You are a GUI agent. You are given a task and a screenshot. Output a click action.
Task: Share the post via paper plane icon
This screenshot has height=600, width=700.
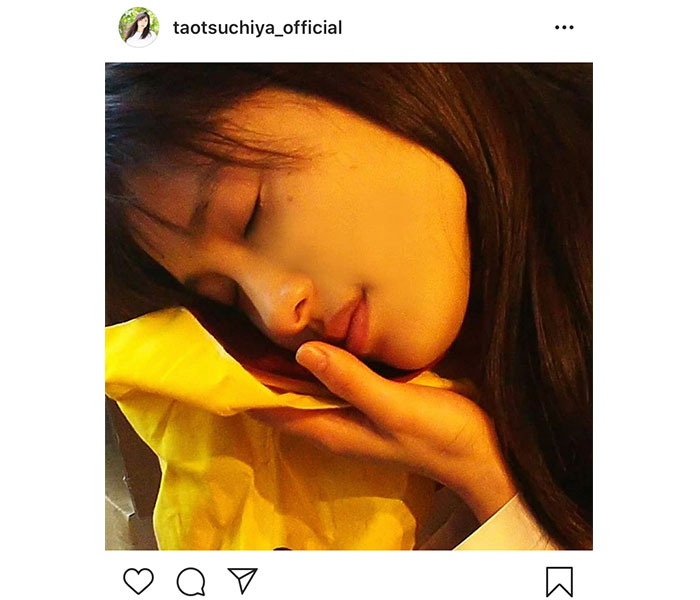click(242, 581)
